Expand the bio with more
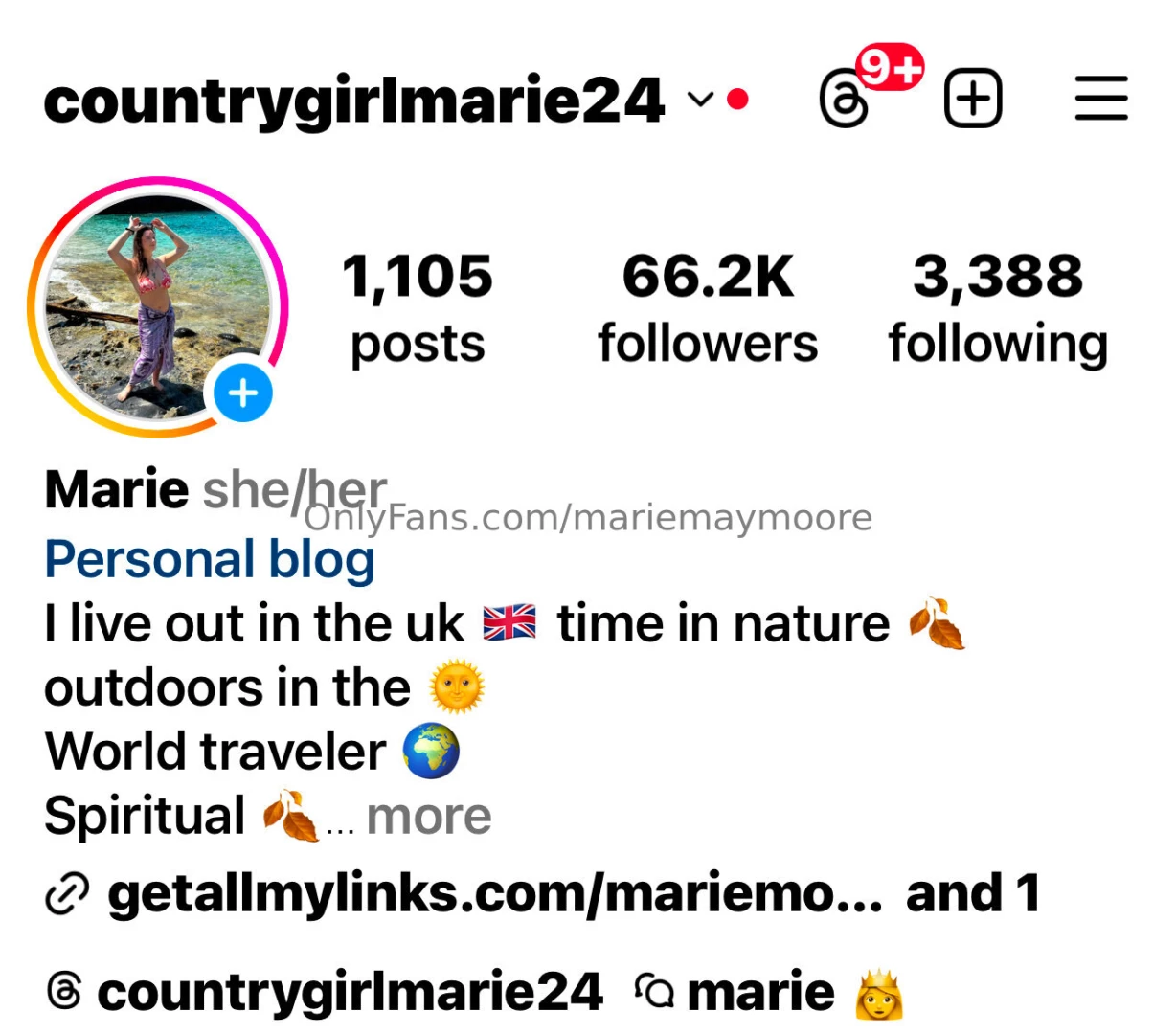The height and width of the screenshot is (1034, 1176). (x=428, y=817)
